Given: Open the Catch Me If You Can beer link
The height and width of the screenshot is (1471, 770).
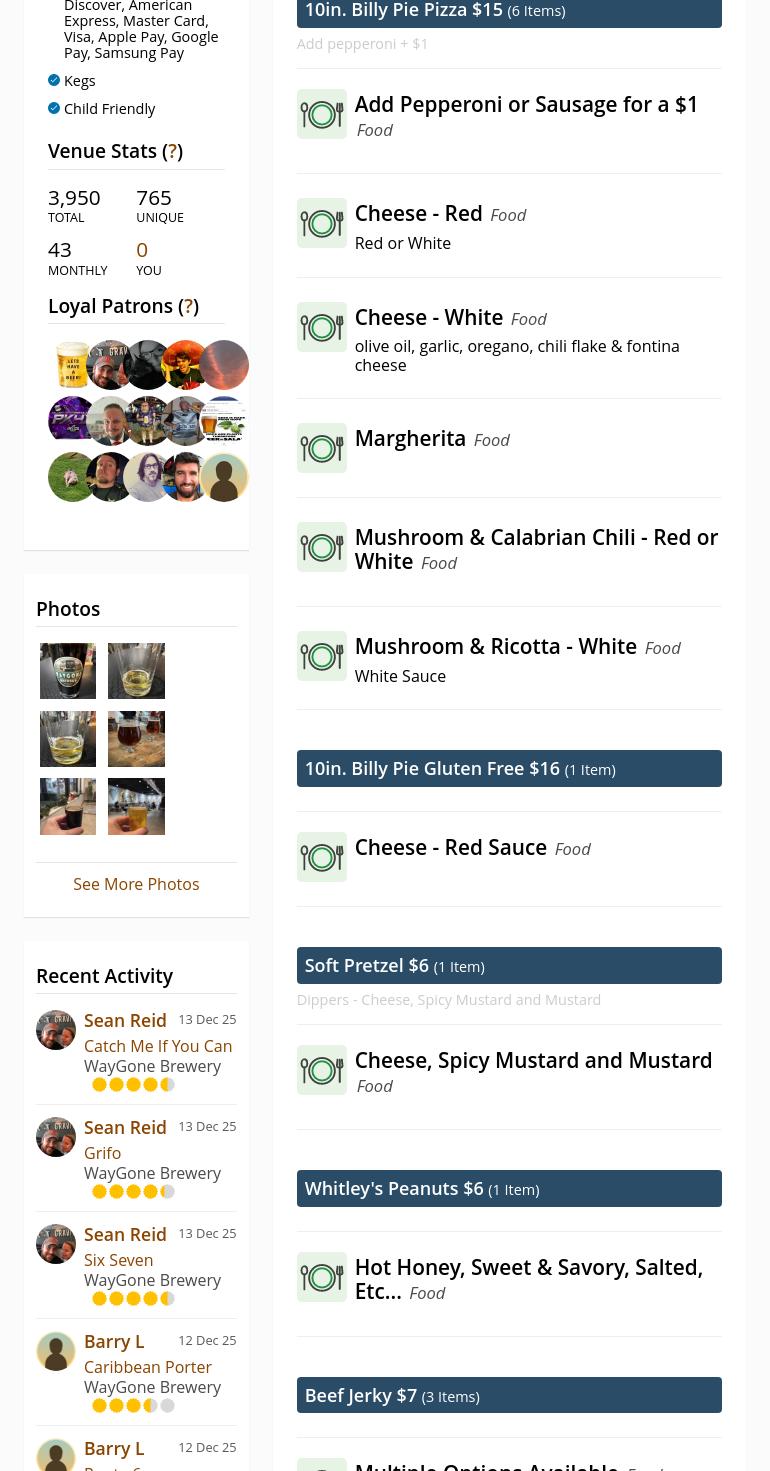Looking at the screenshot, I should [x=158, y=1046].
